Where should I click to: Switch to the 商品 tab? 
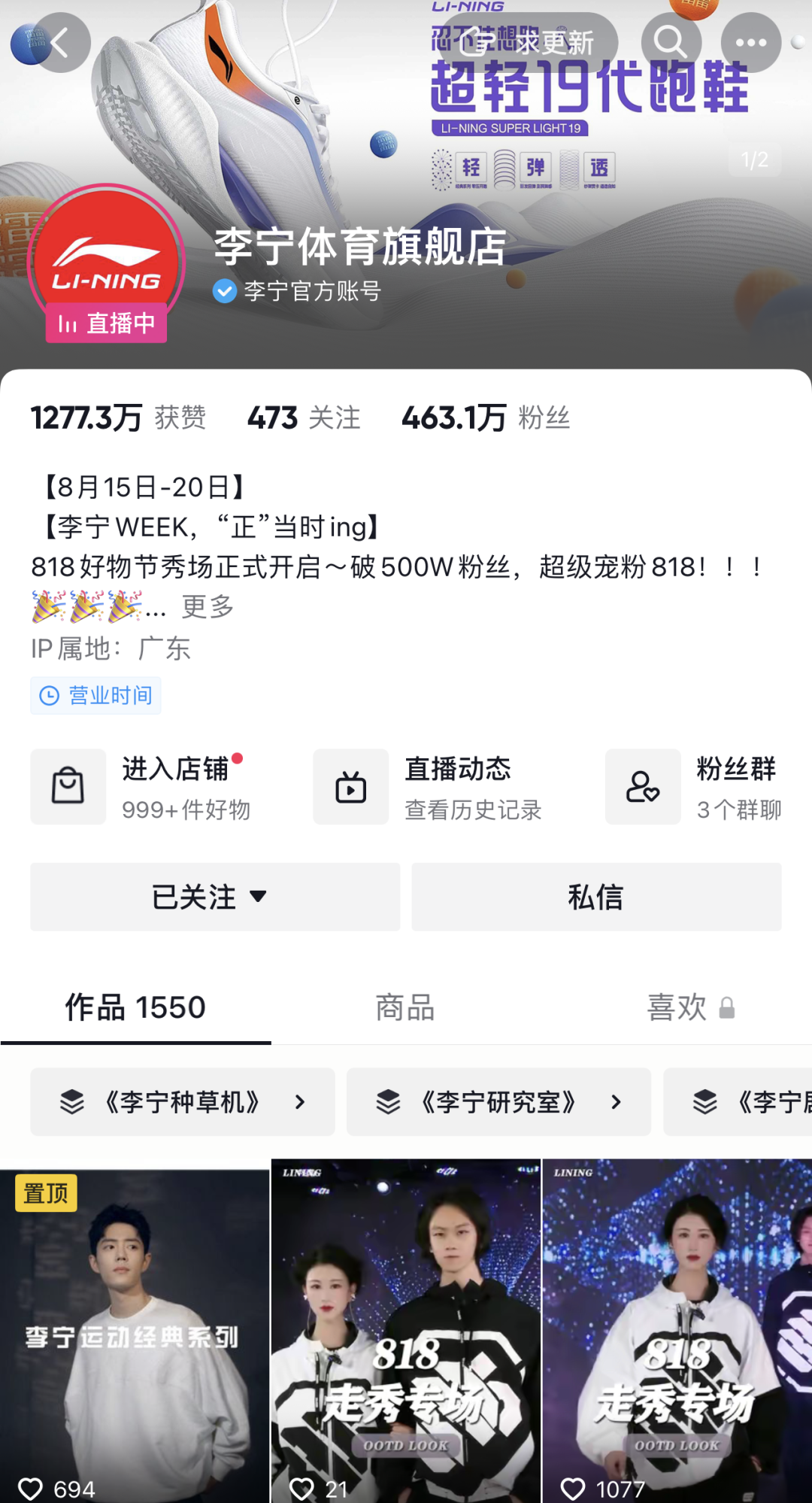coord(405,1007)
